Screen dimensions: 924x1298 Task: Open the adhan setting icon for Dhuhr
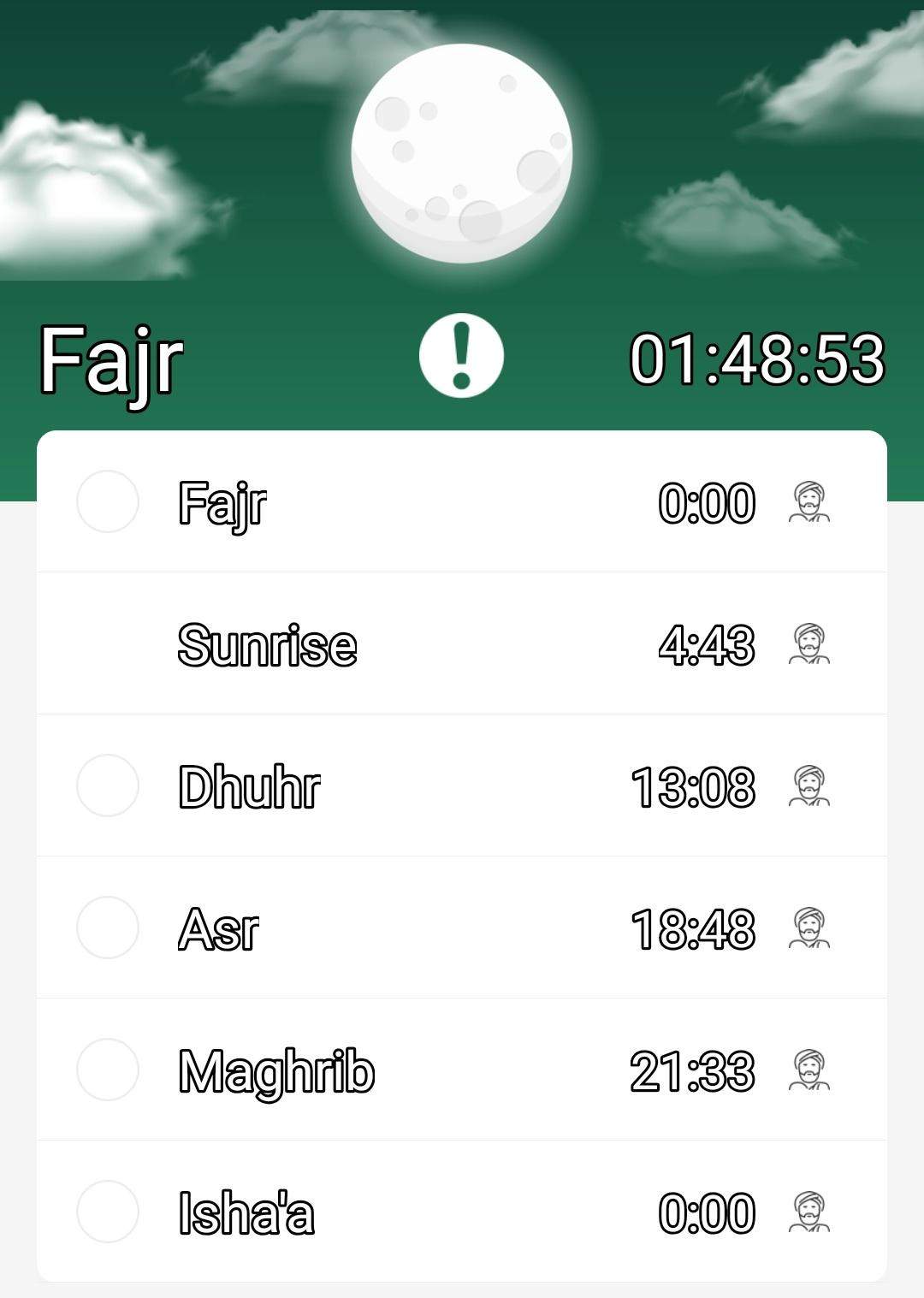pyautogui.click(x=808, y=786)
